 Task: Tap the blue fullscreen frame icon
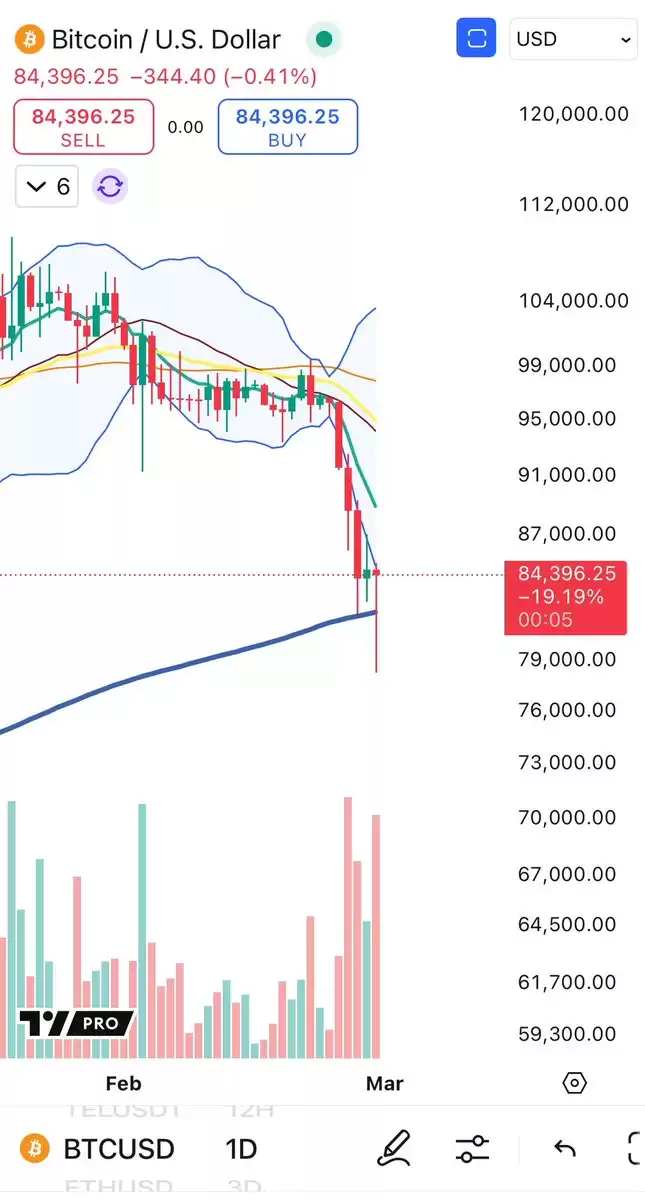(x=477, y=40)
